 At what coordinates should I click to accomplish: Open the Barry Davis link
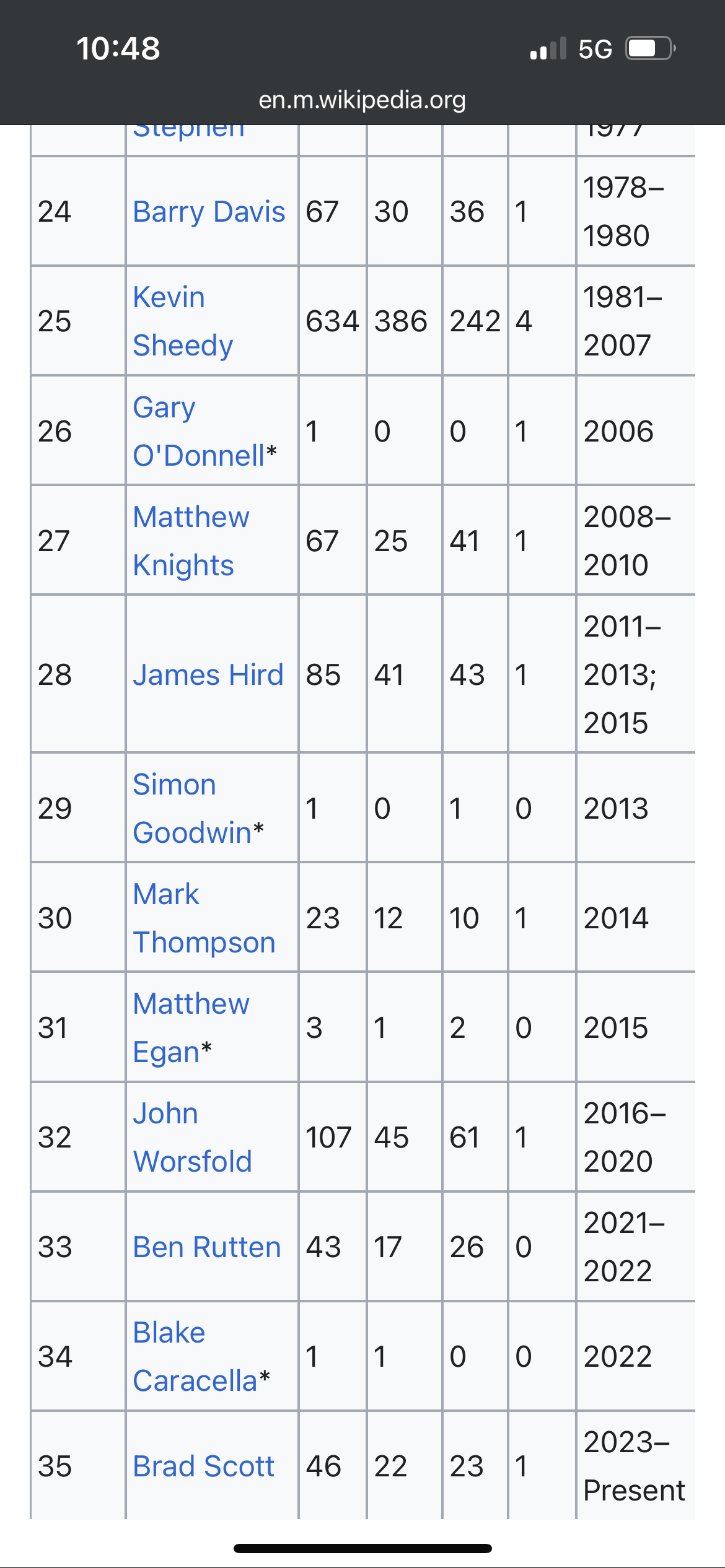point(209,212)
